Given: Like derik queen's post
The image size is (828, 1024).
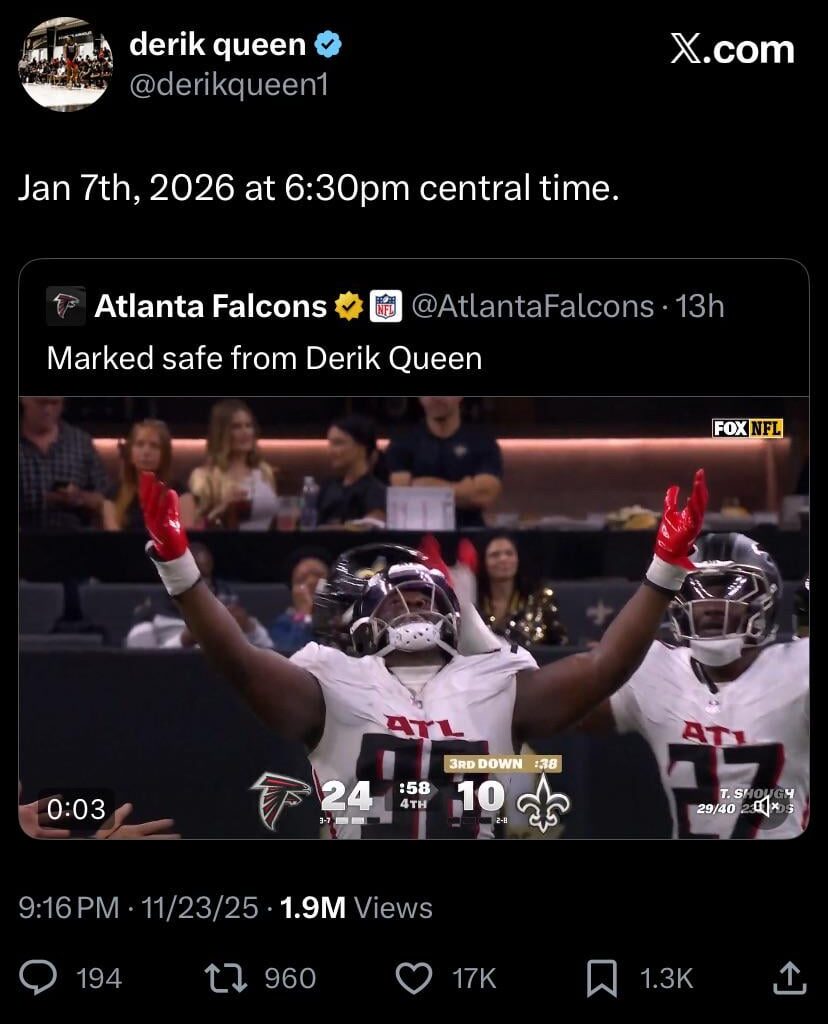Looking at the screenshot, I should [x=414, y=978].
